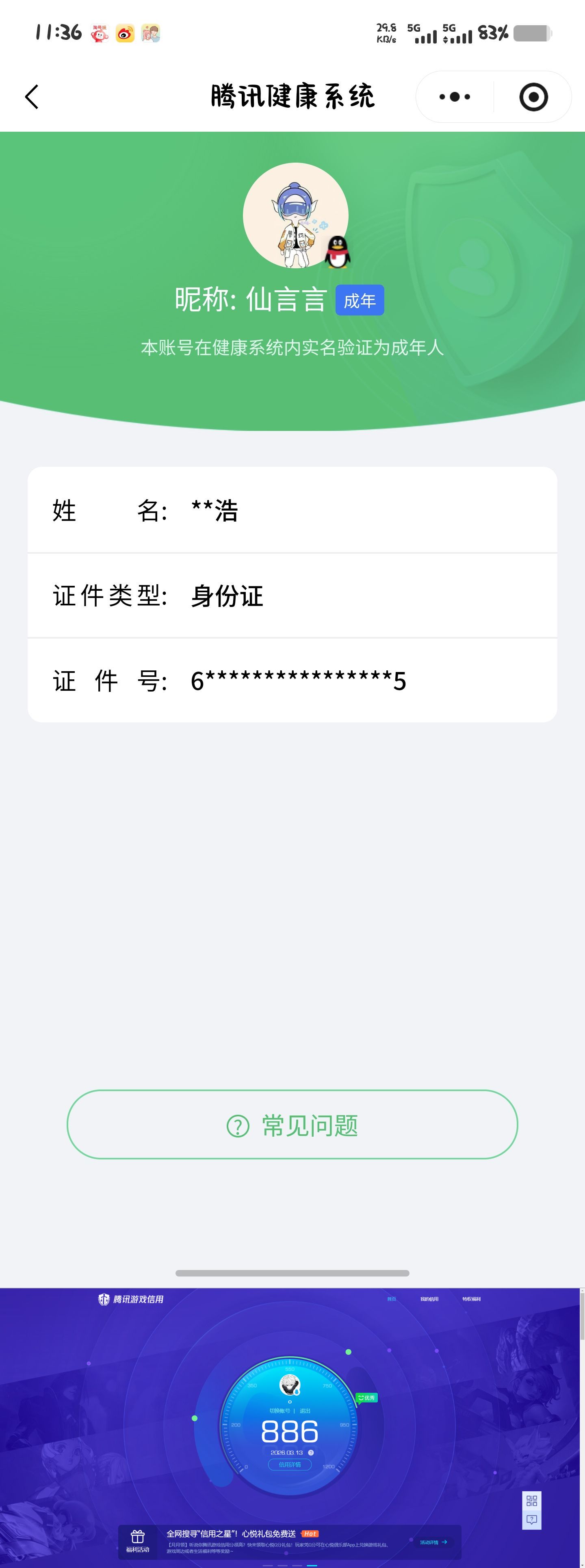Click the blue 成年 badge beside the nickname
585x1568 pixels.
(x=361, y=300)
